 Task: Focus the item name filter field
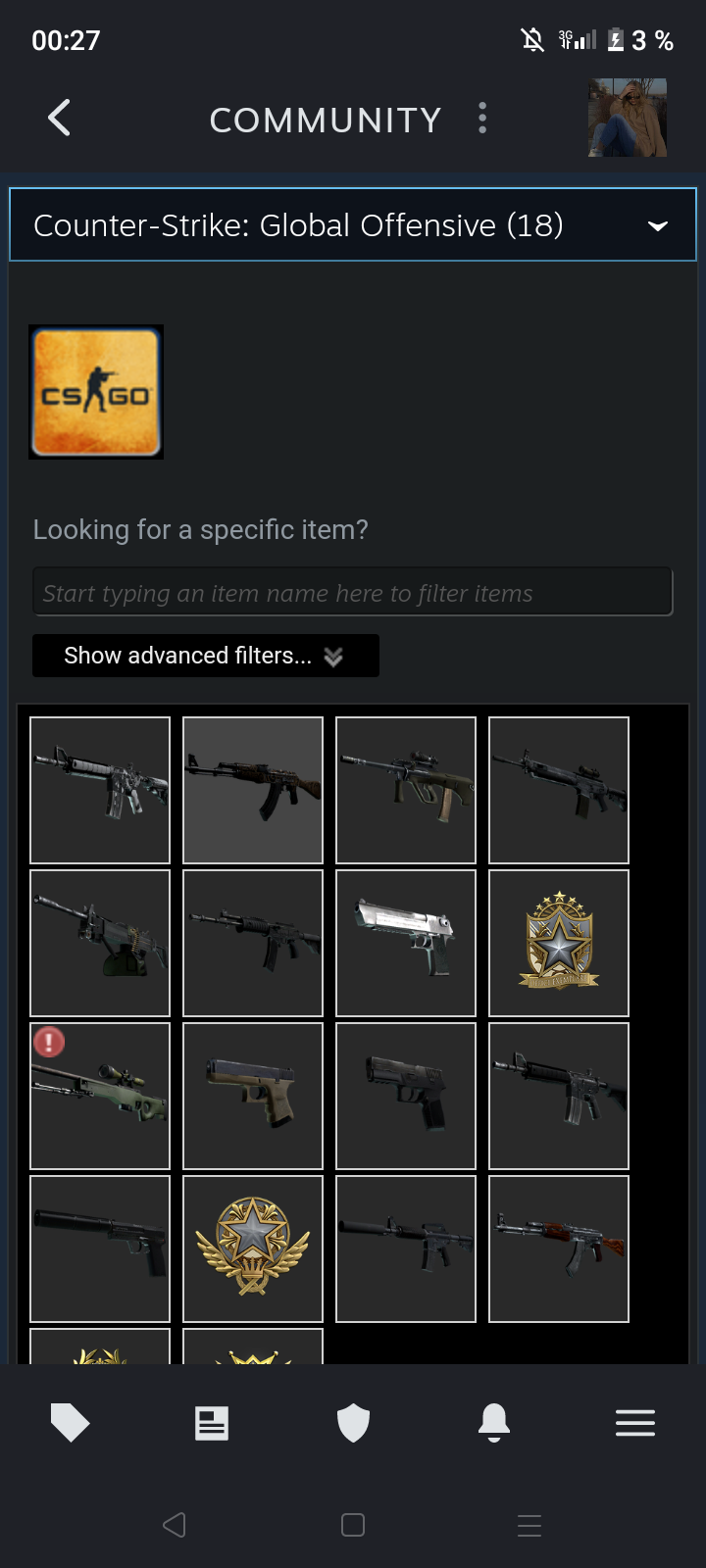(353, 592)
